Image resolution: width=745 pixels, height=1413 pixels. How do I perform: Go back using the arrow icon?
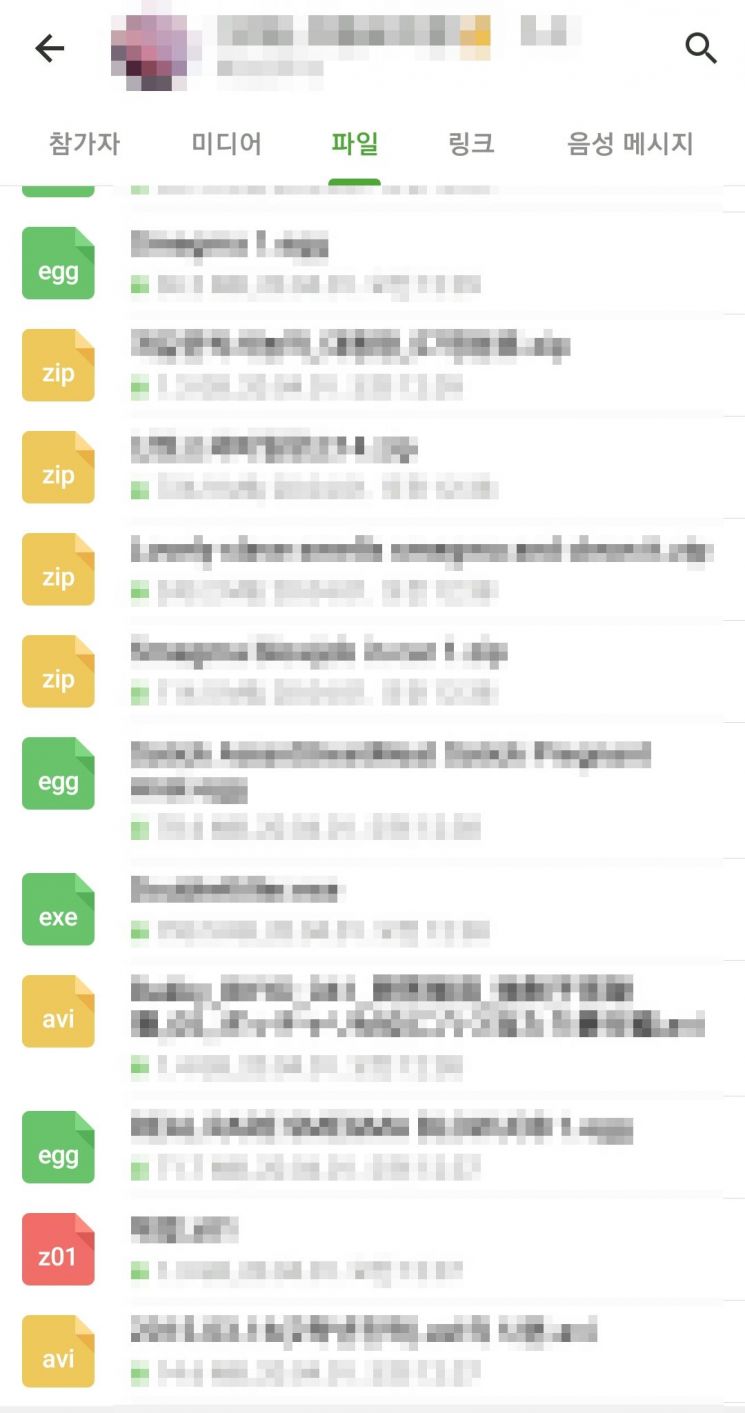(49, 48)
